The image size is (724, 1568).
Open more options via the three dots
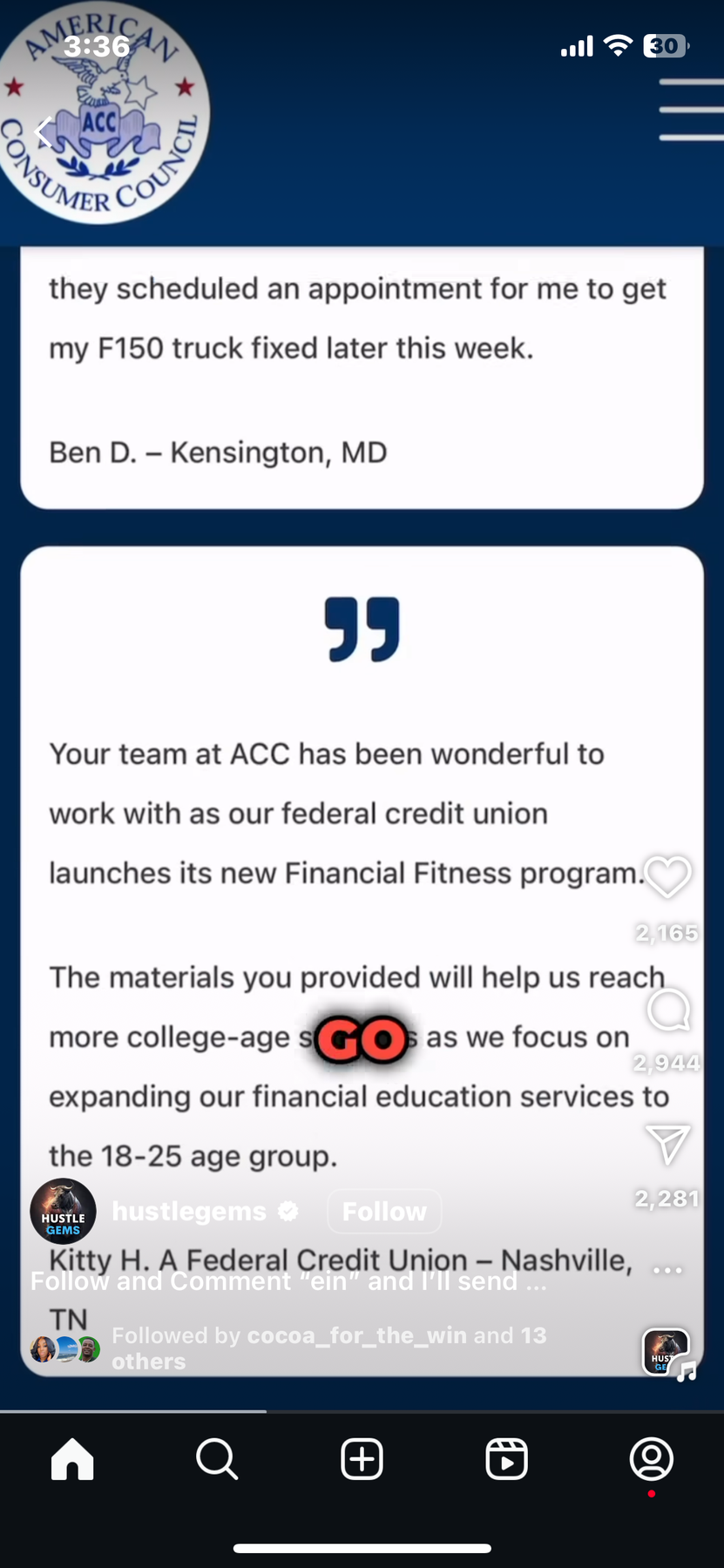pyautogui.click(x=666, y=1271)
